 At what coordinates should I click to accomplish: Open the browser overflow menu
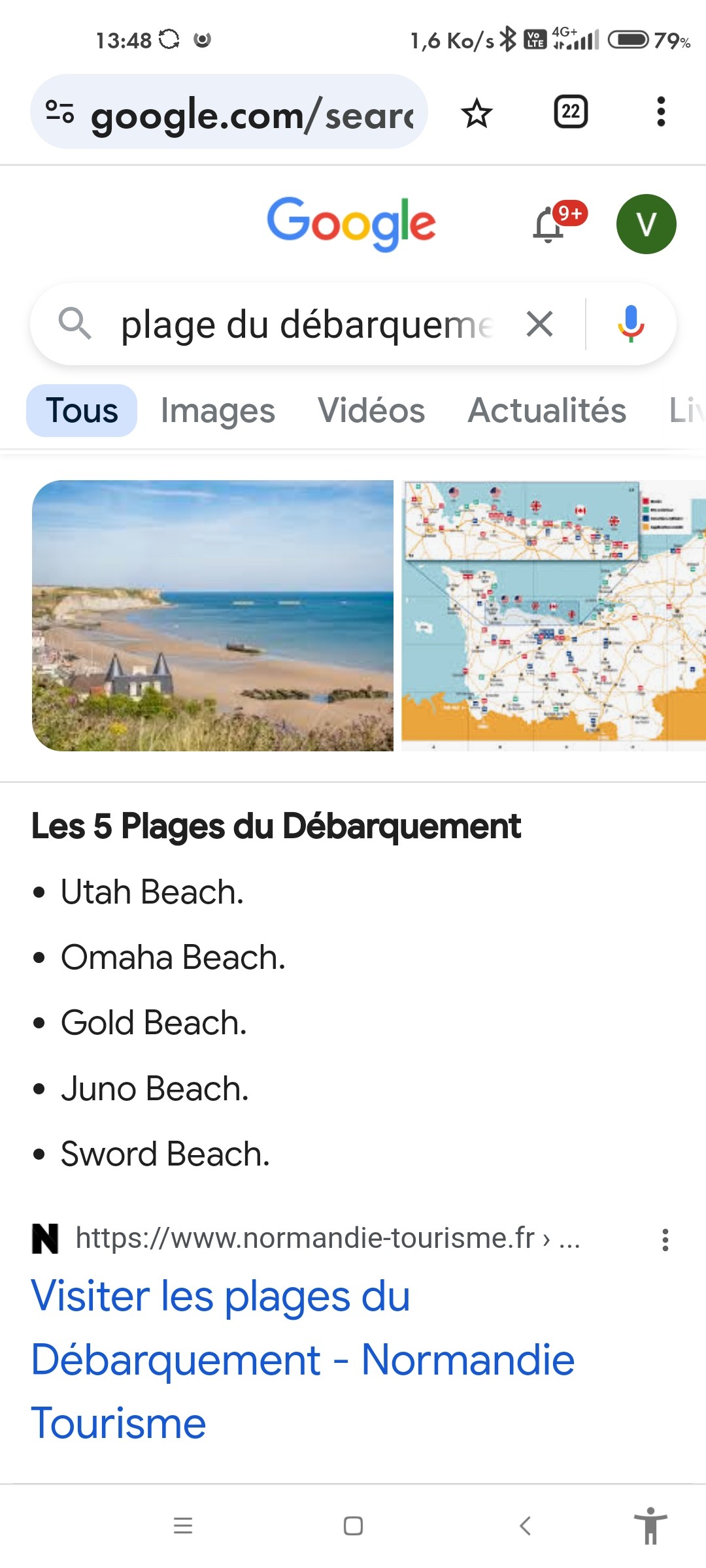click(661, 112)
